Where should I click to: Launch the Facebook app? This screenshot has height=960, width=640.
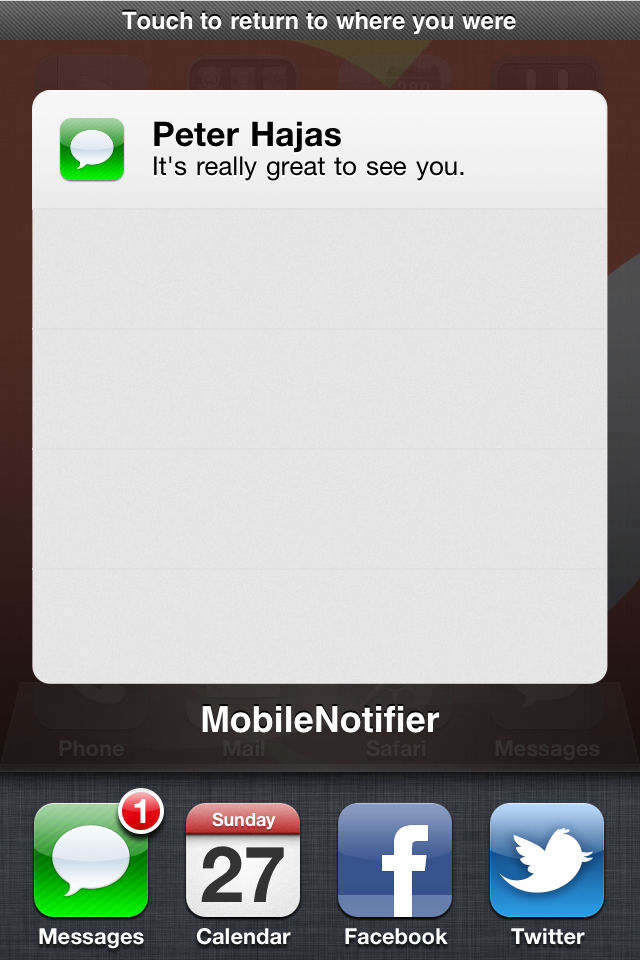pyautogui.click(x=395, y=861)
